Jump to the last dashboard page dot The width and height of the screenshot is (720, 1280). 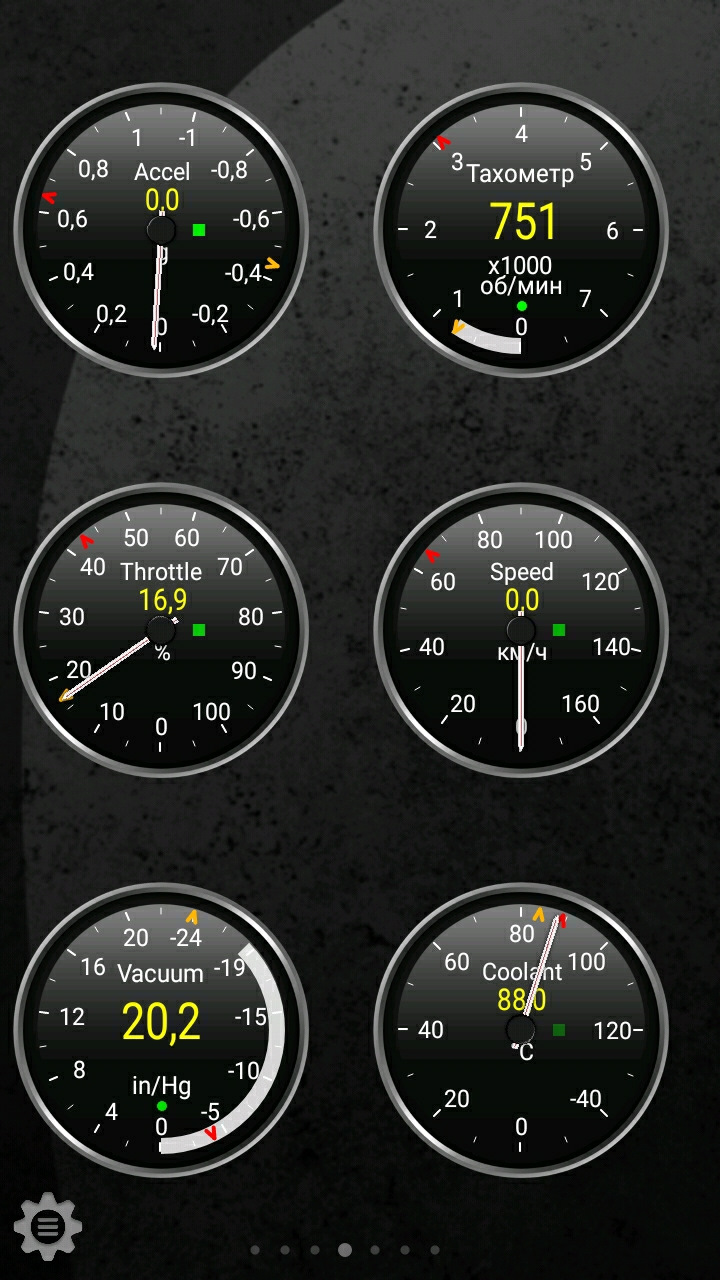[x=435, y=1250]
